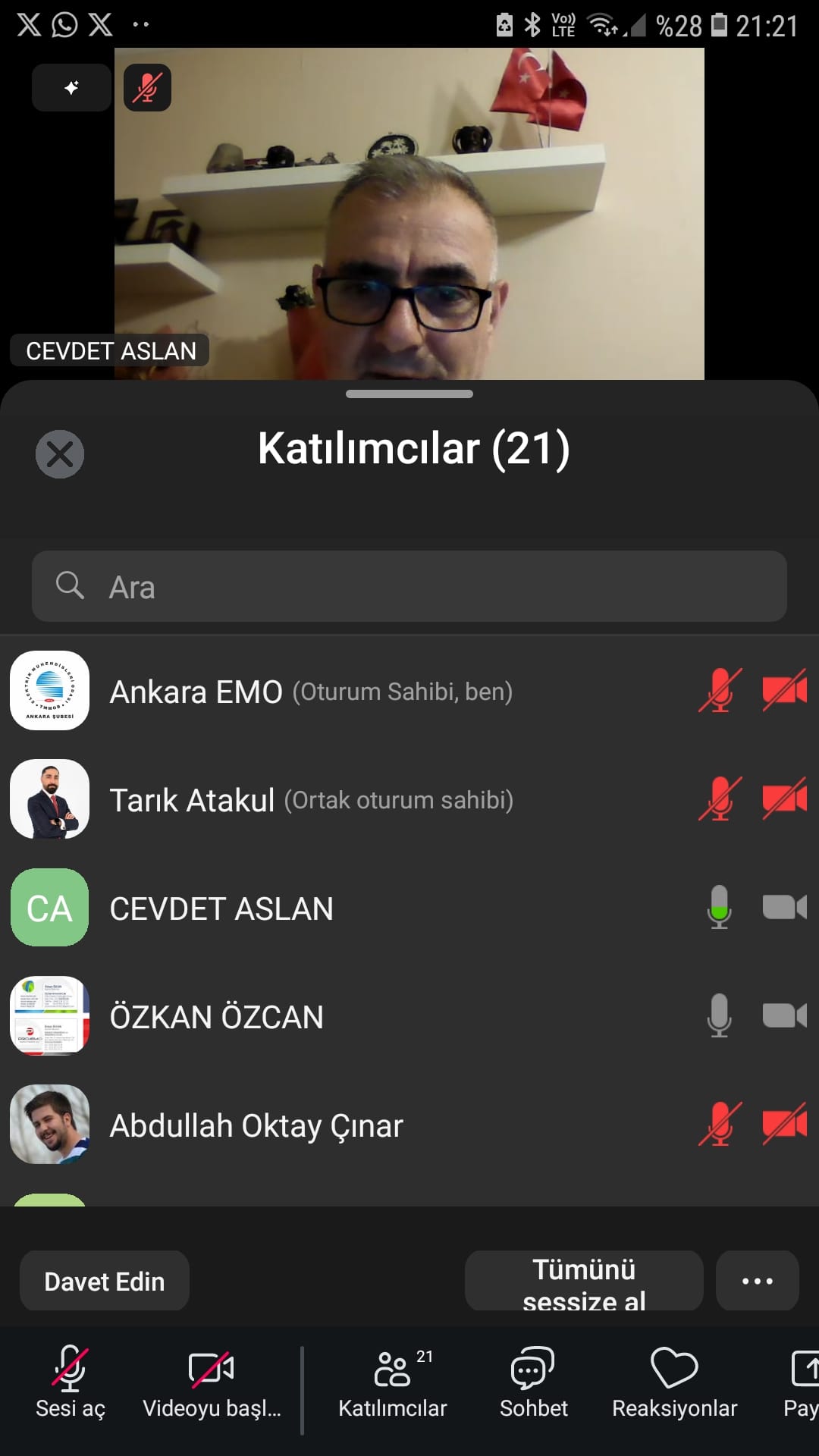Unmute with Sesi aç
819x1456 pixels.
point(71,1382)
